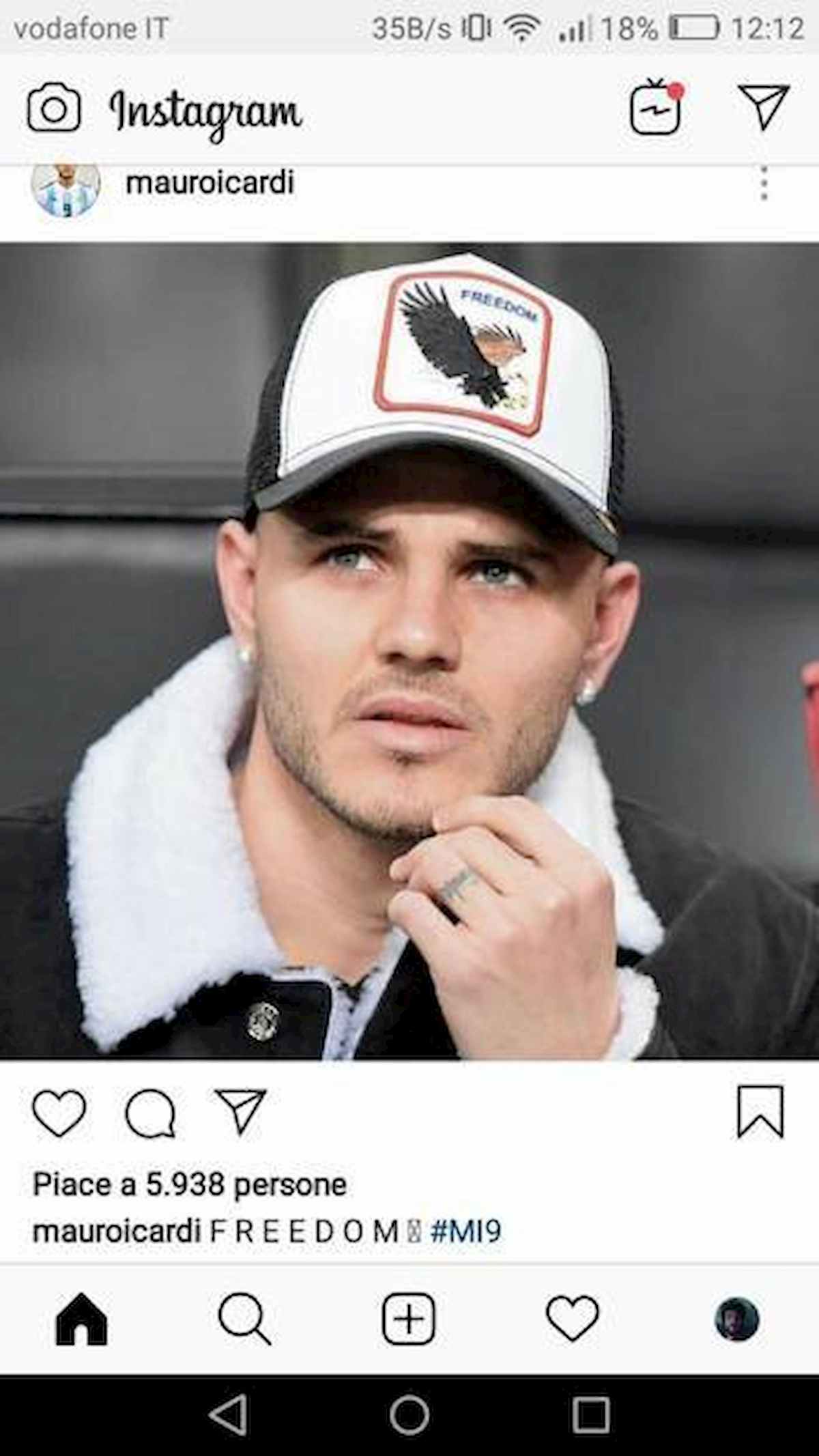
Task: Open the post options menu
Action: 764,183
